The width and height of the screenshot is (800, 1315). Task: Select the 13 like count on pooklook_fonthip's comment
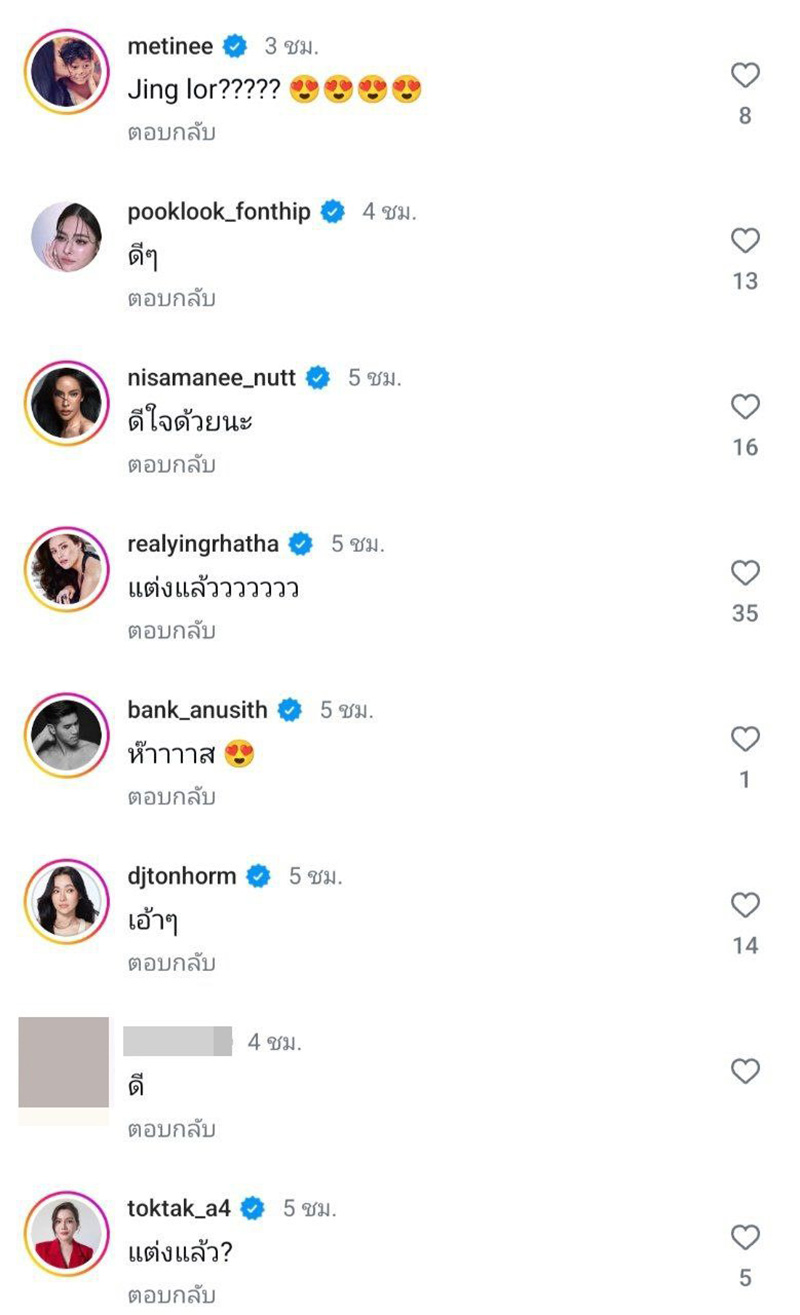(745, 281)
